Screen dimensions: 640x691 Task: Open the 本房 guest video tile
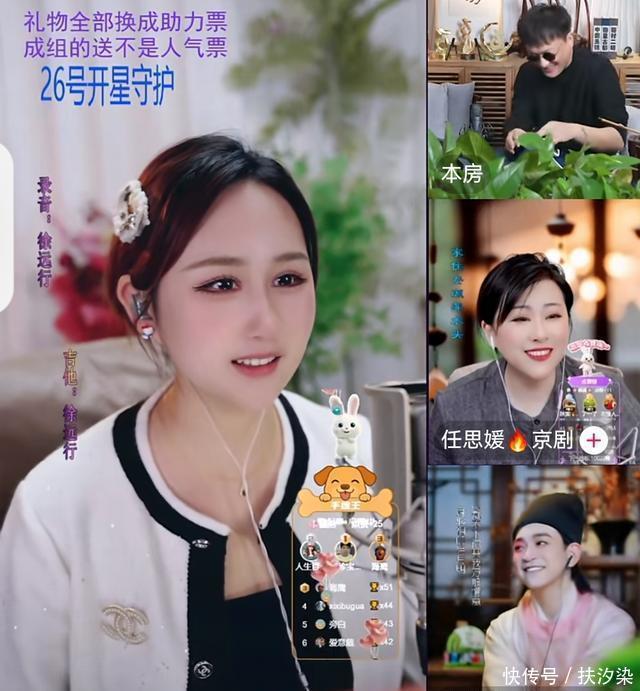point(533,98)
